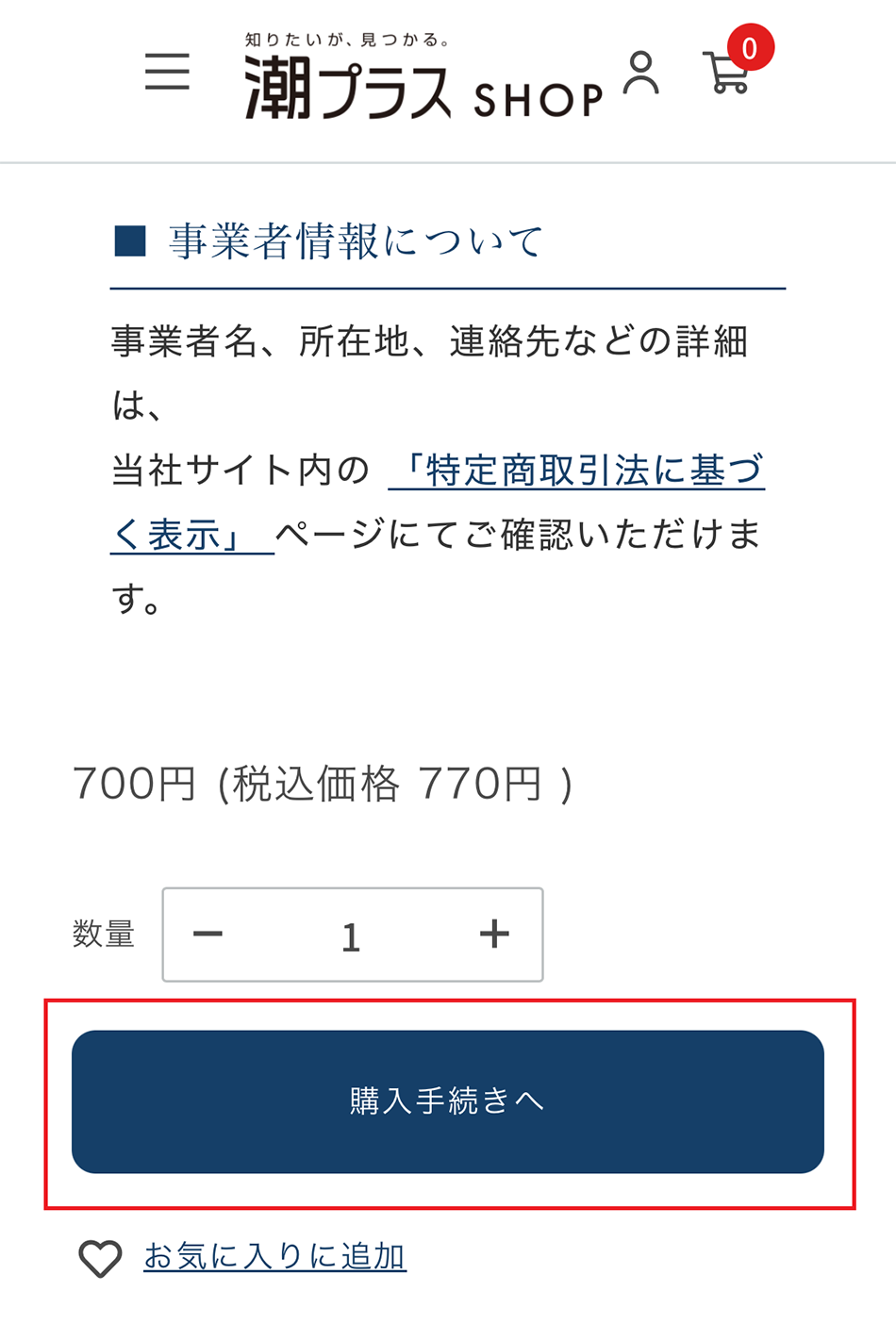Open the shopping cart
This screenshot has height=1340, width=896.
click(728, 73)
